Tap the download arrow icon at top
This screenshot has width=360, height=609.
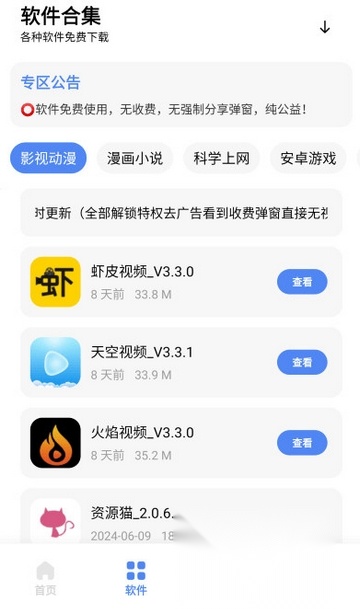tap(324, 27)
